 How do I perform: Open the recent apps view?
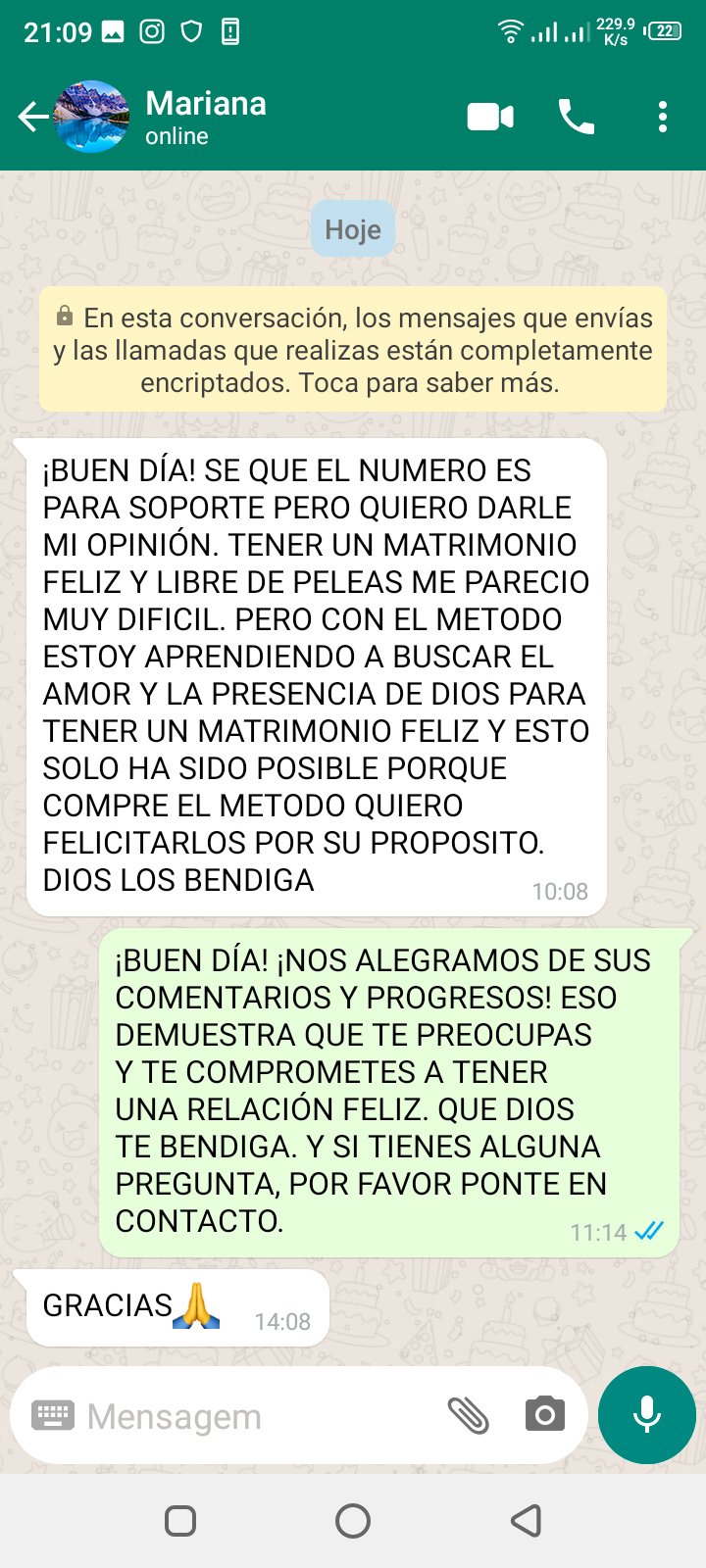point(180,1521)
